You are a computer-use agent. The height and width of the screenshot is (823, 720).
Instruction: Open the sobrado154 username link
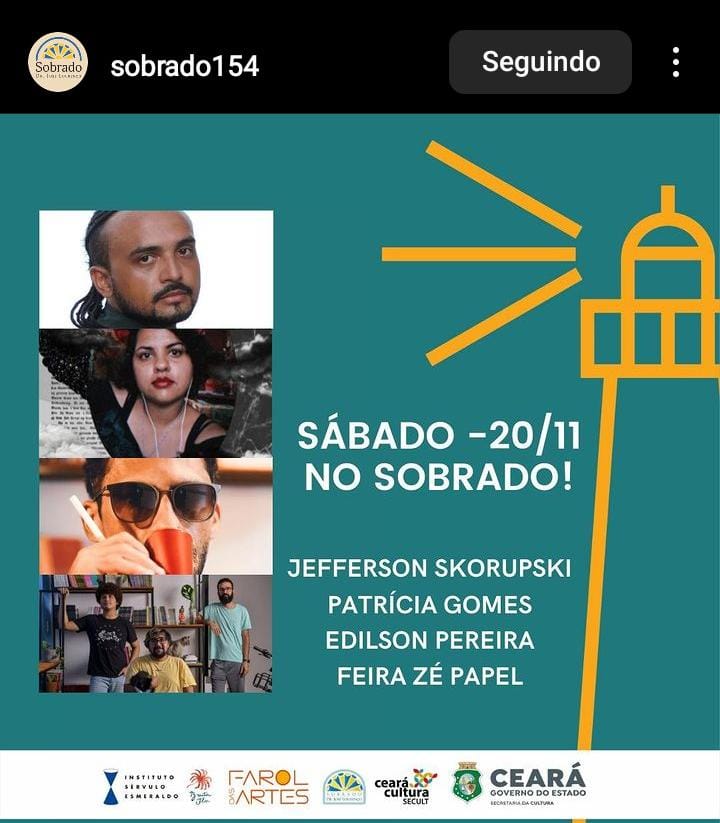184,66
